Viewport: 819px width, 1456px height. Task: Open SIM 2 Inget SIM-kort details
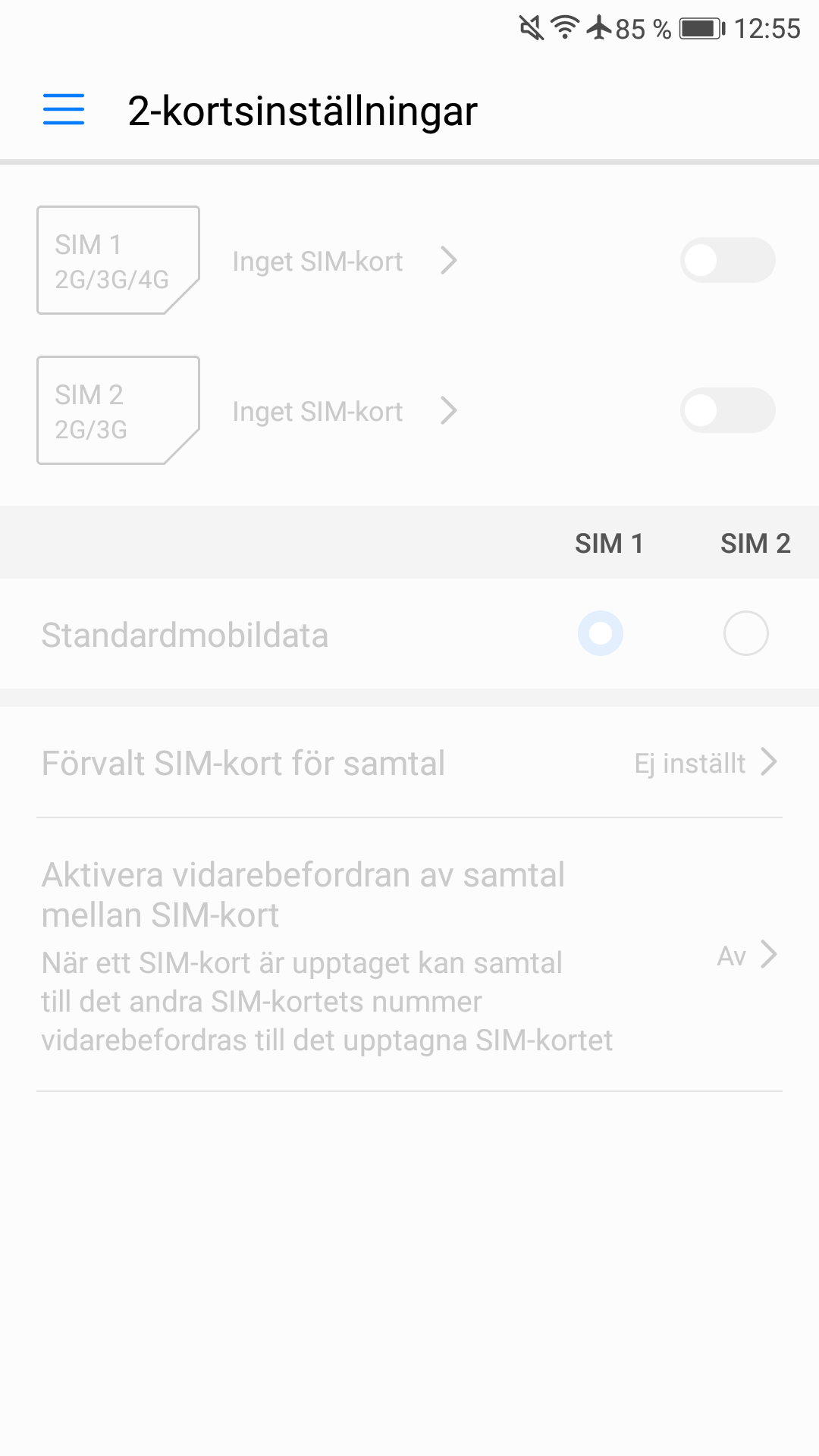tap(345, 411)
